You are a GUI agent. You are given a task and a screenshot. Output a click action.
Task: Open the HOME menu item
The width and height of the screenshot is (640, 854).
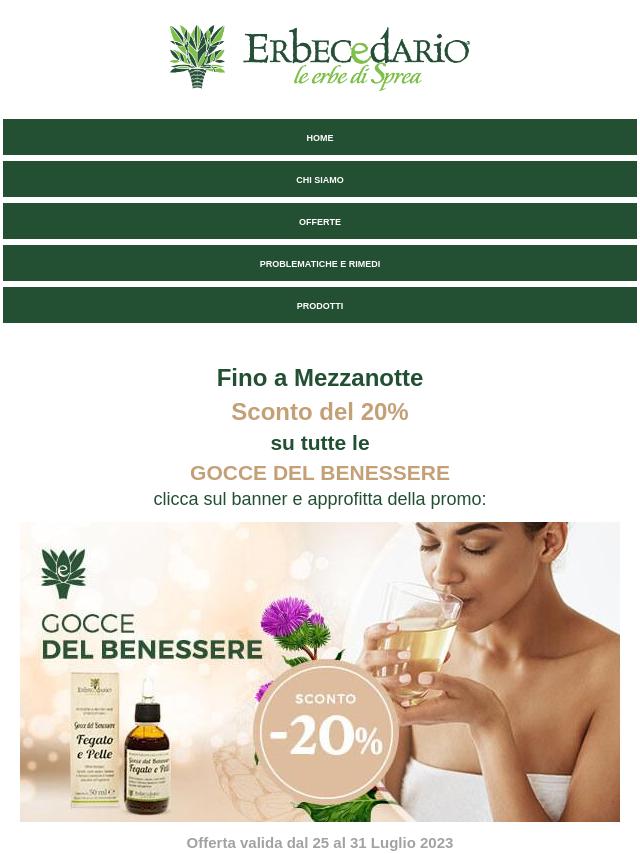coord(320,138)
